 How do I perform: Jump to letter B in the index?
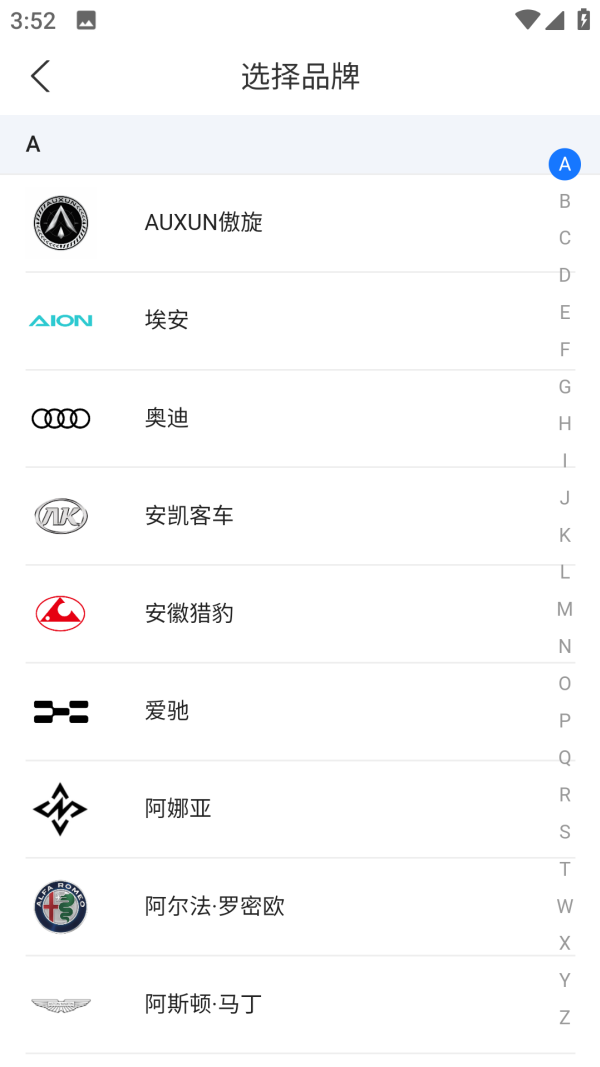click(565, 201)
